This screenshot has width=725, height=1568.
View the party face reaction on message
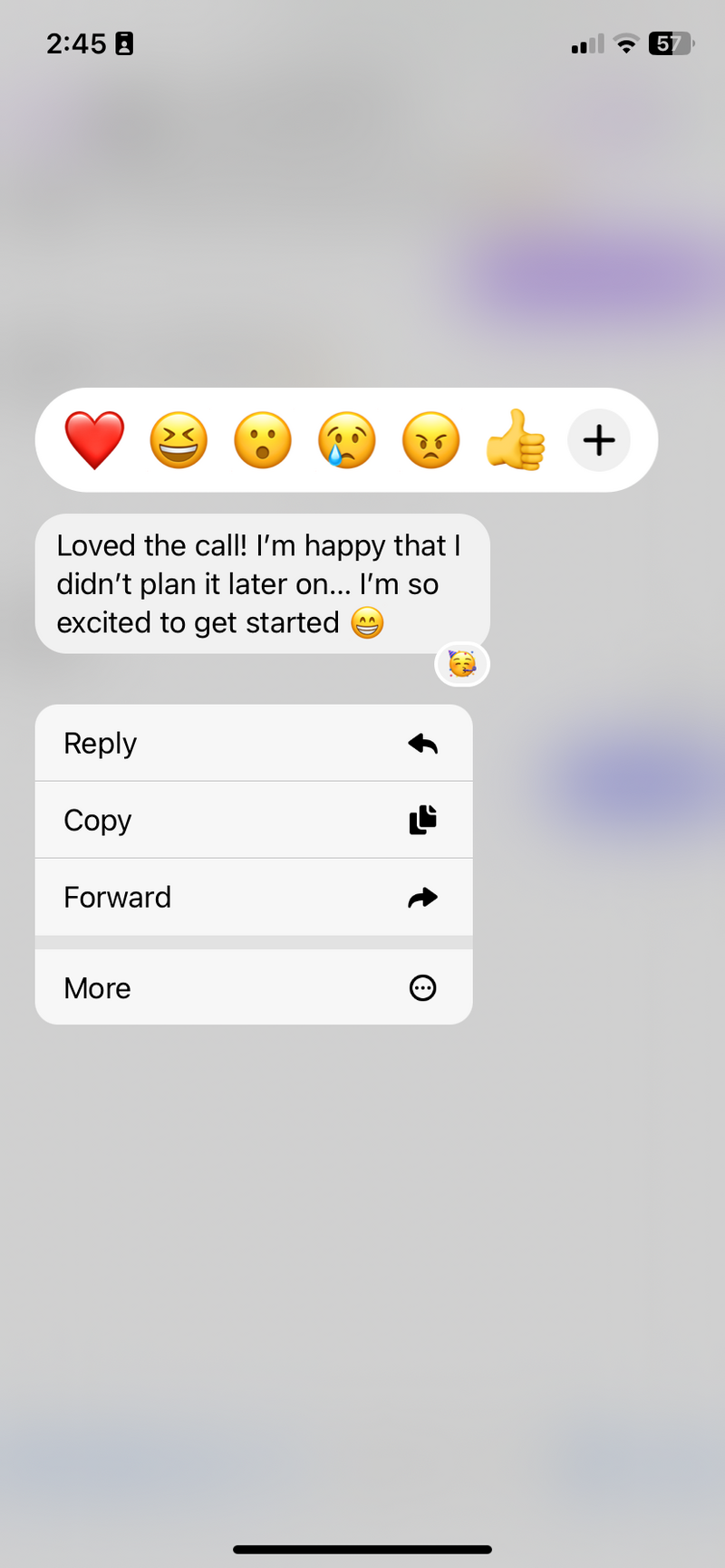tap(462, 665)
